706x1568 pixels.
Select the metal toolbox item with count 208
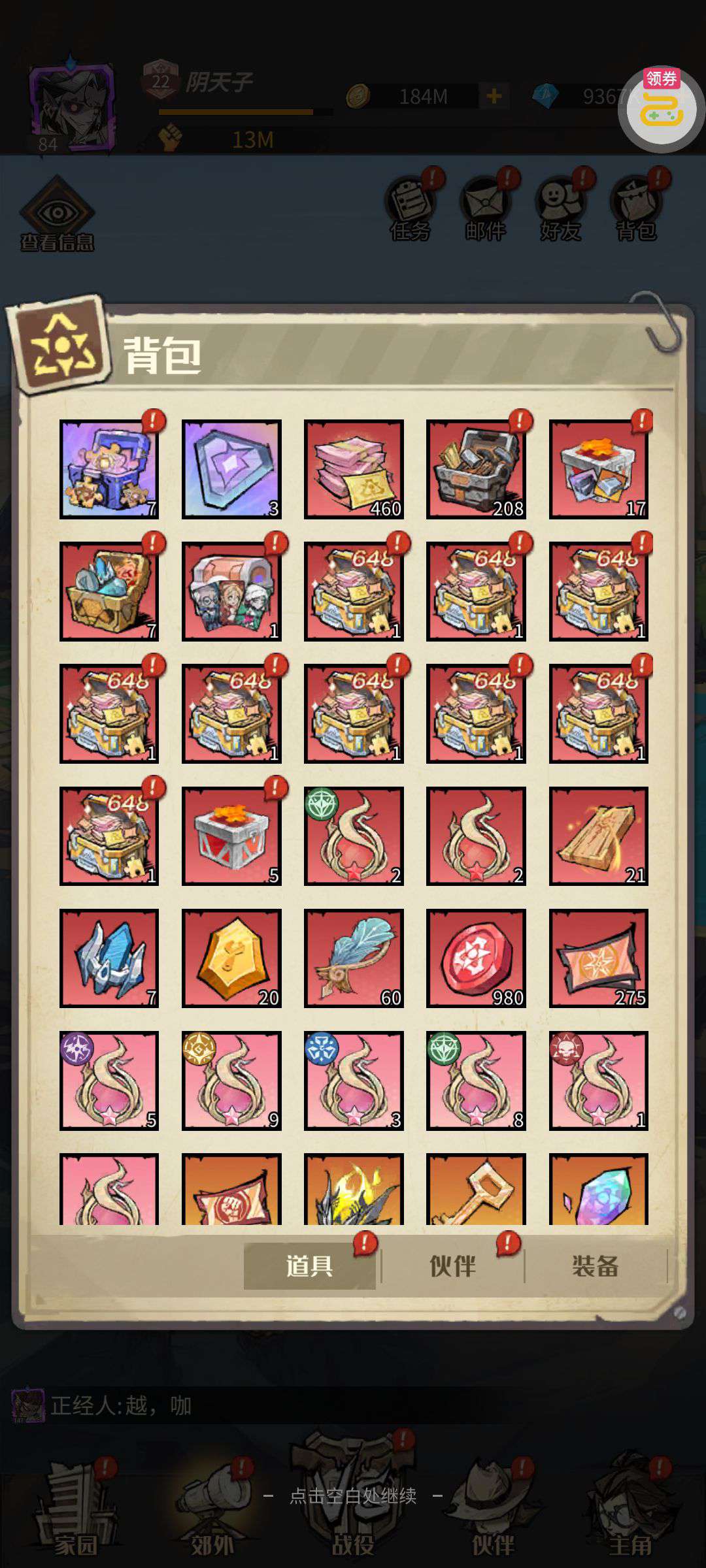click(476, 469)
